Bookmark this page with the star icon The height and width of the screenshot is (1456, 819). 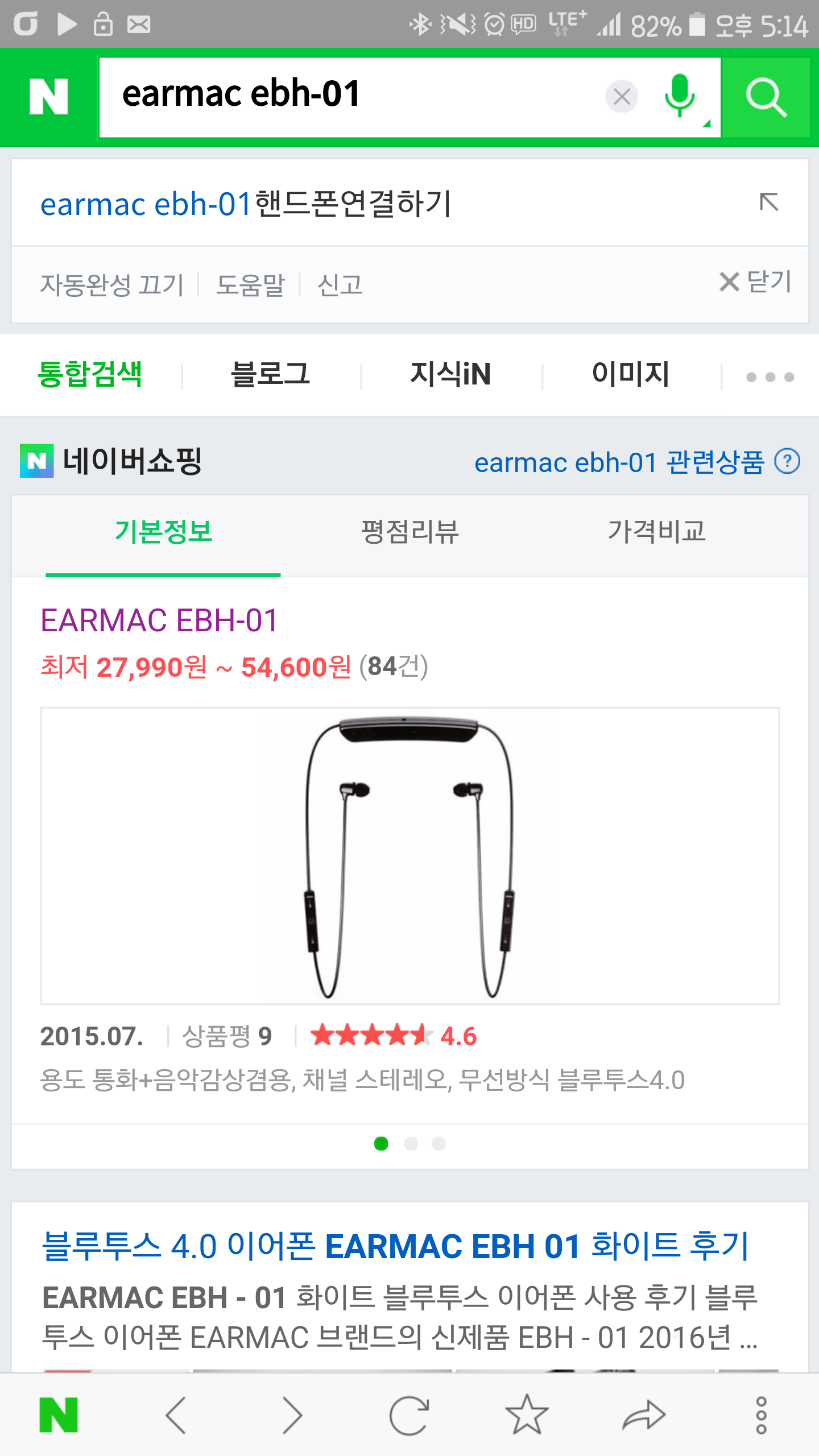(527, 1415)
